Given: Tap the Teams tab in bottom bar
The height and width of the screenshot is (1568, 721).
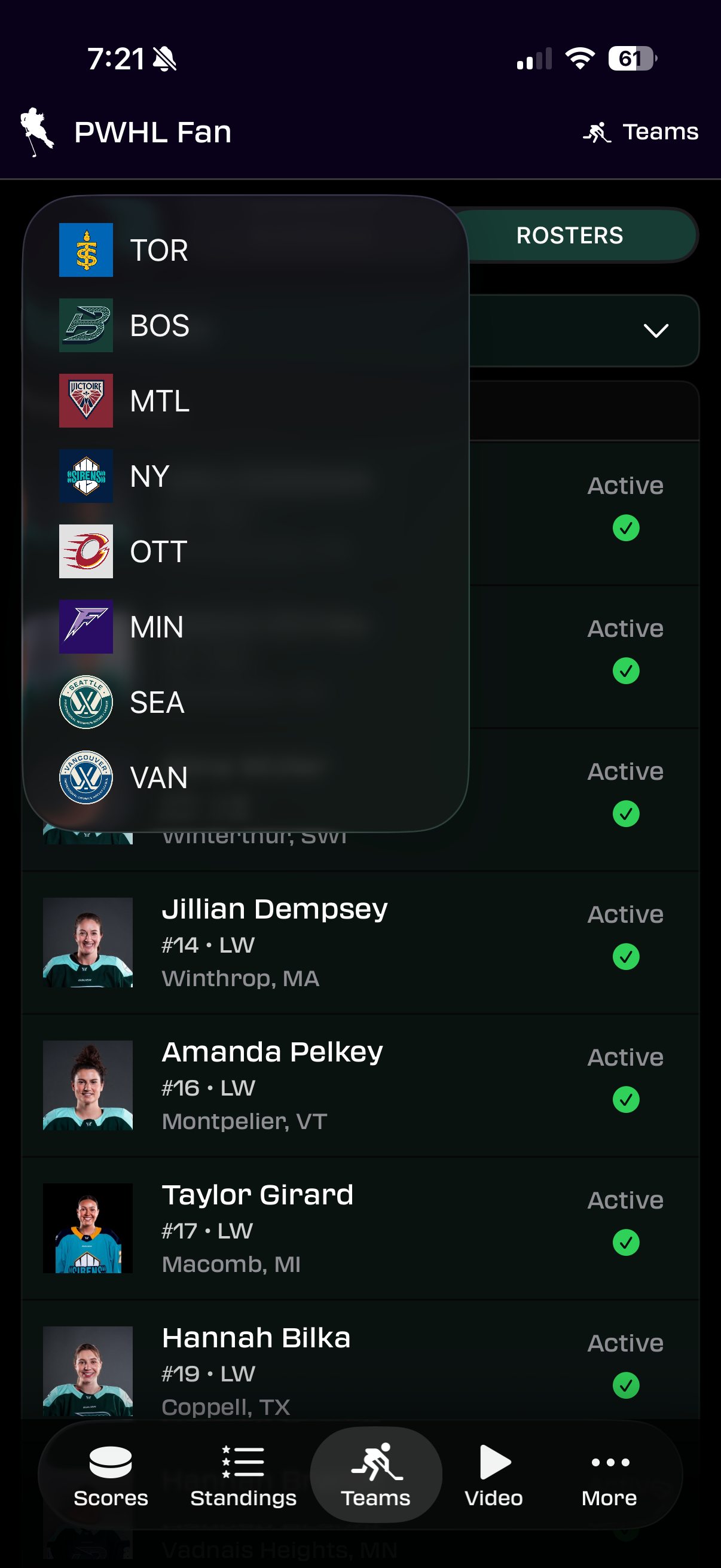Looking at the screenshot, I should (375, 1475).
